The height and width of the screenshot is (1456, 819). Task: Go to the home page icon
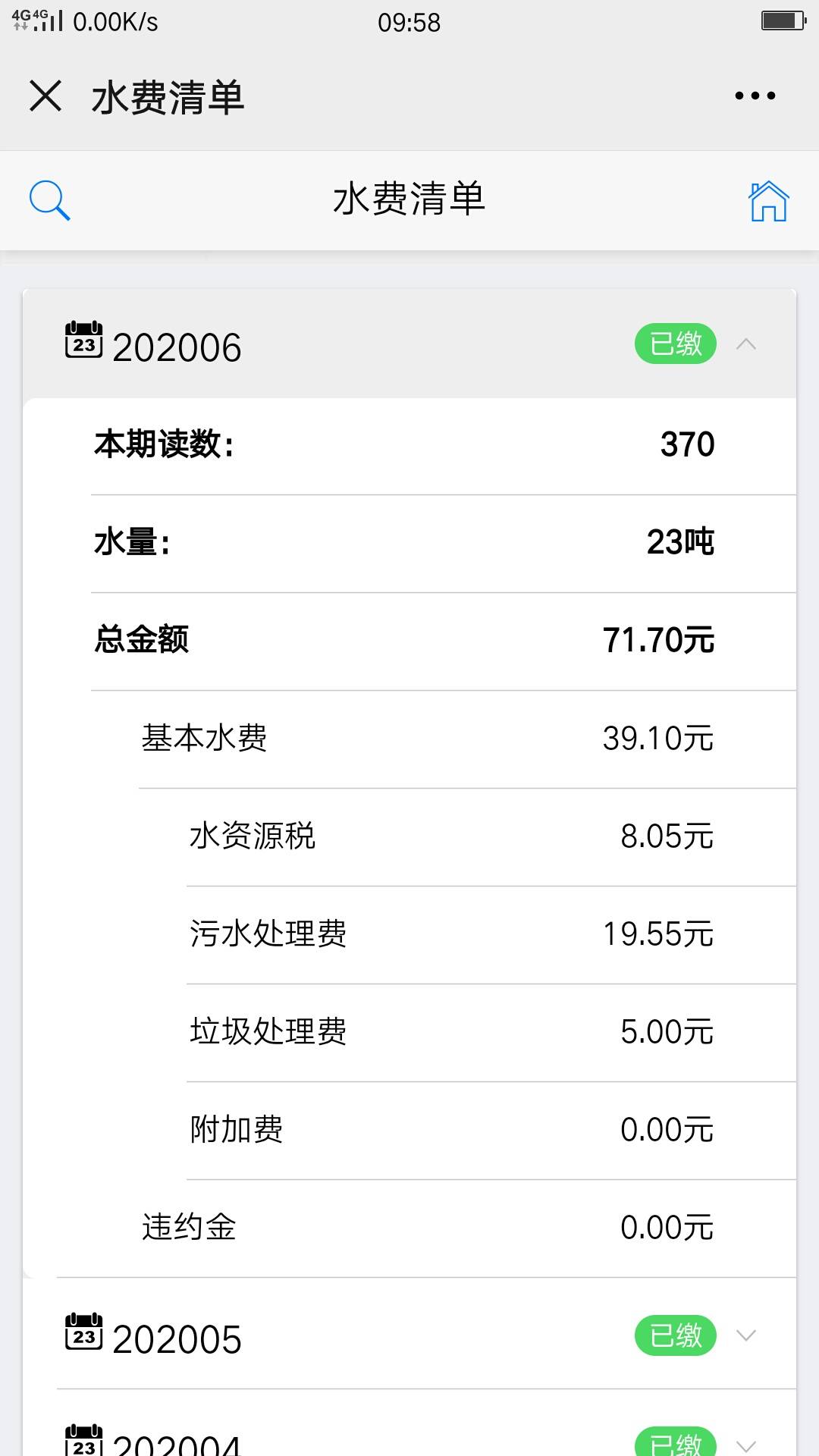pos(768,201)
